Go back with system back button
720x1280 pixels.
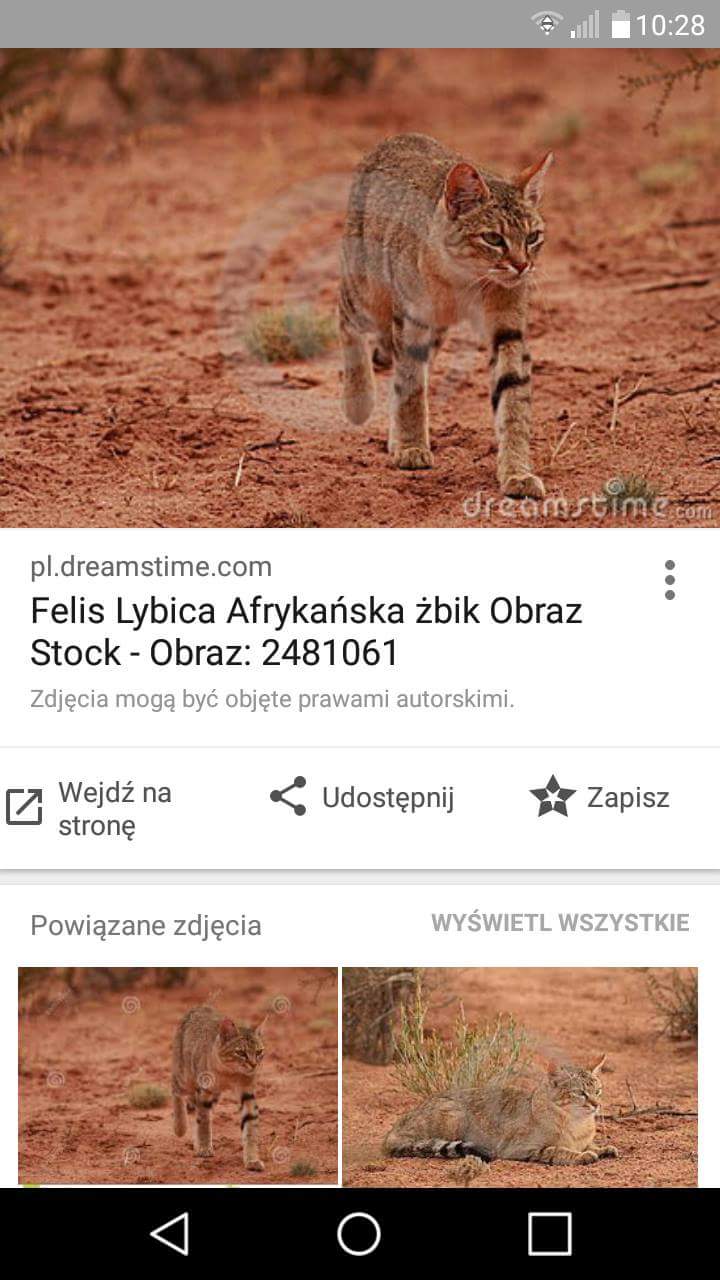pos(169,1233)
